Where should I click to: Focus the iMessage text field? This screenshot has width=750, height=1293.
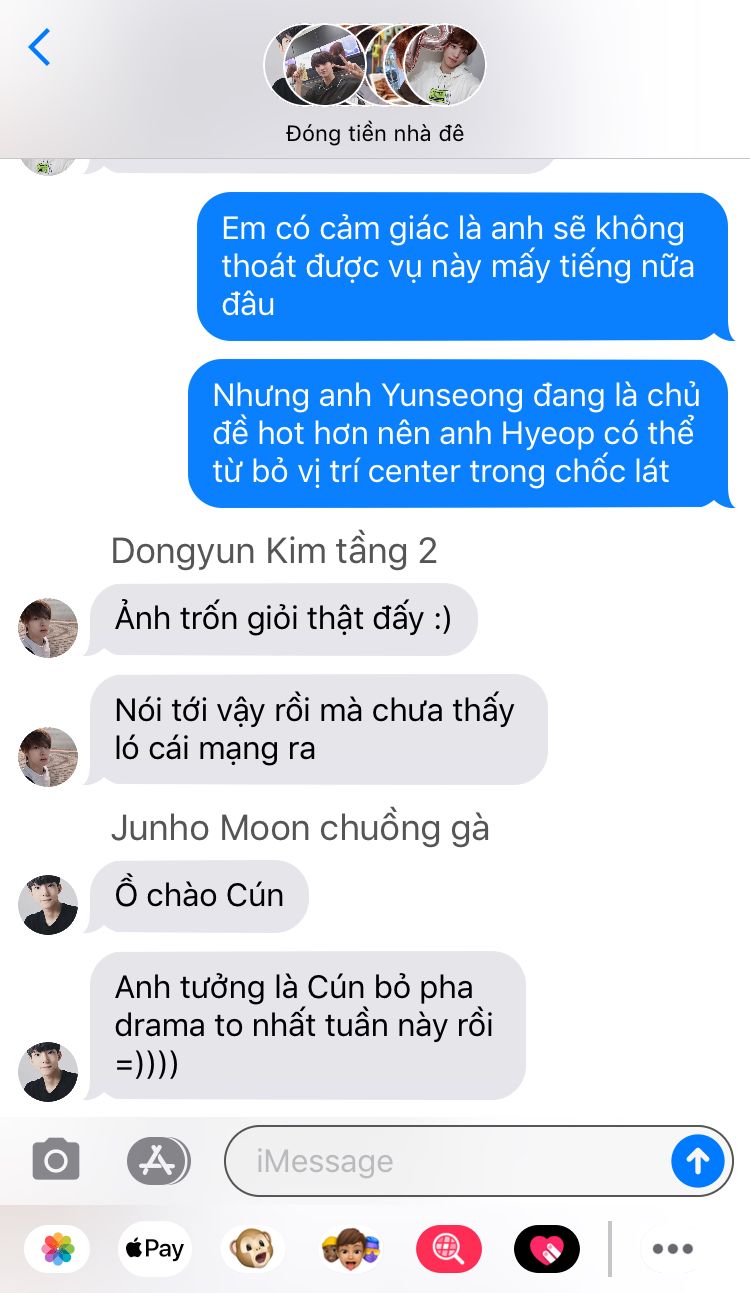[450, 1161]
